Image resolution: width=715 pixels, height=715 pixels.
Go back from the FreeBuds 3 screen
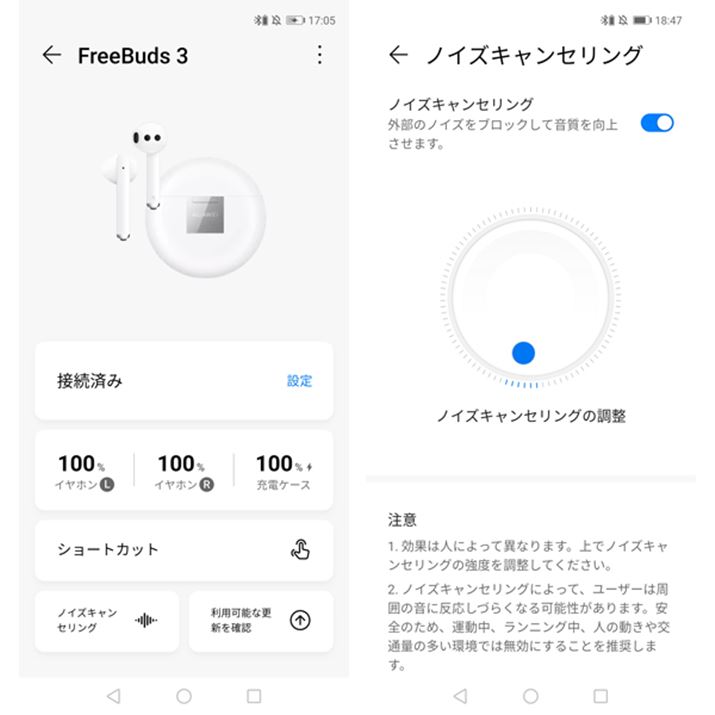tap(52, 56)
